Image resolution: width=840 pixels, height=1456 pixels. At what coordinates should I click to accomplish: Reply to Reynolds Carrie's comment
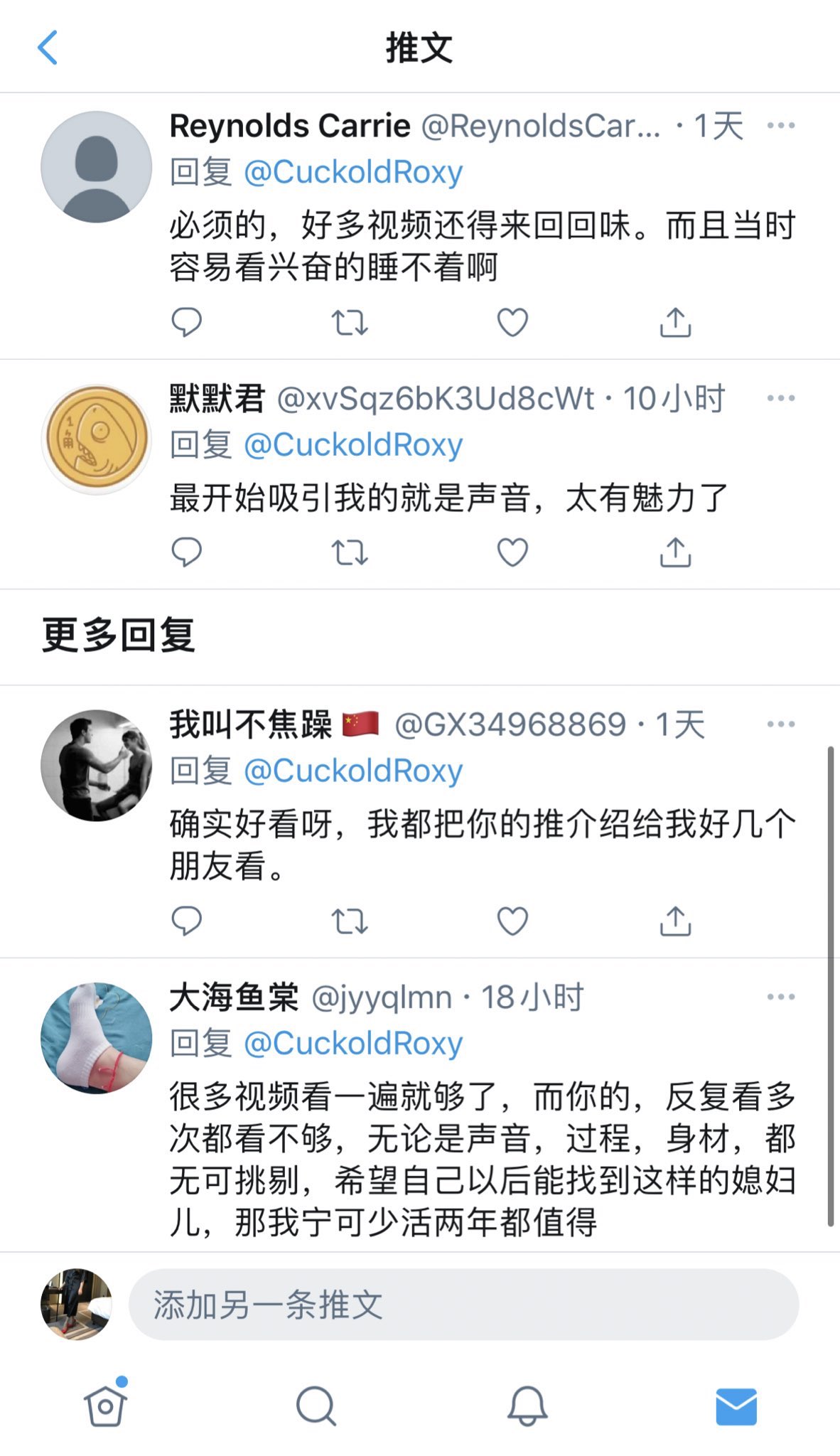point(187,323)
